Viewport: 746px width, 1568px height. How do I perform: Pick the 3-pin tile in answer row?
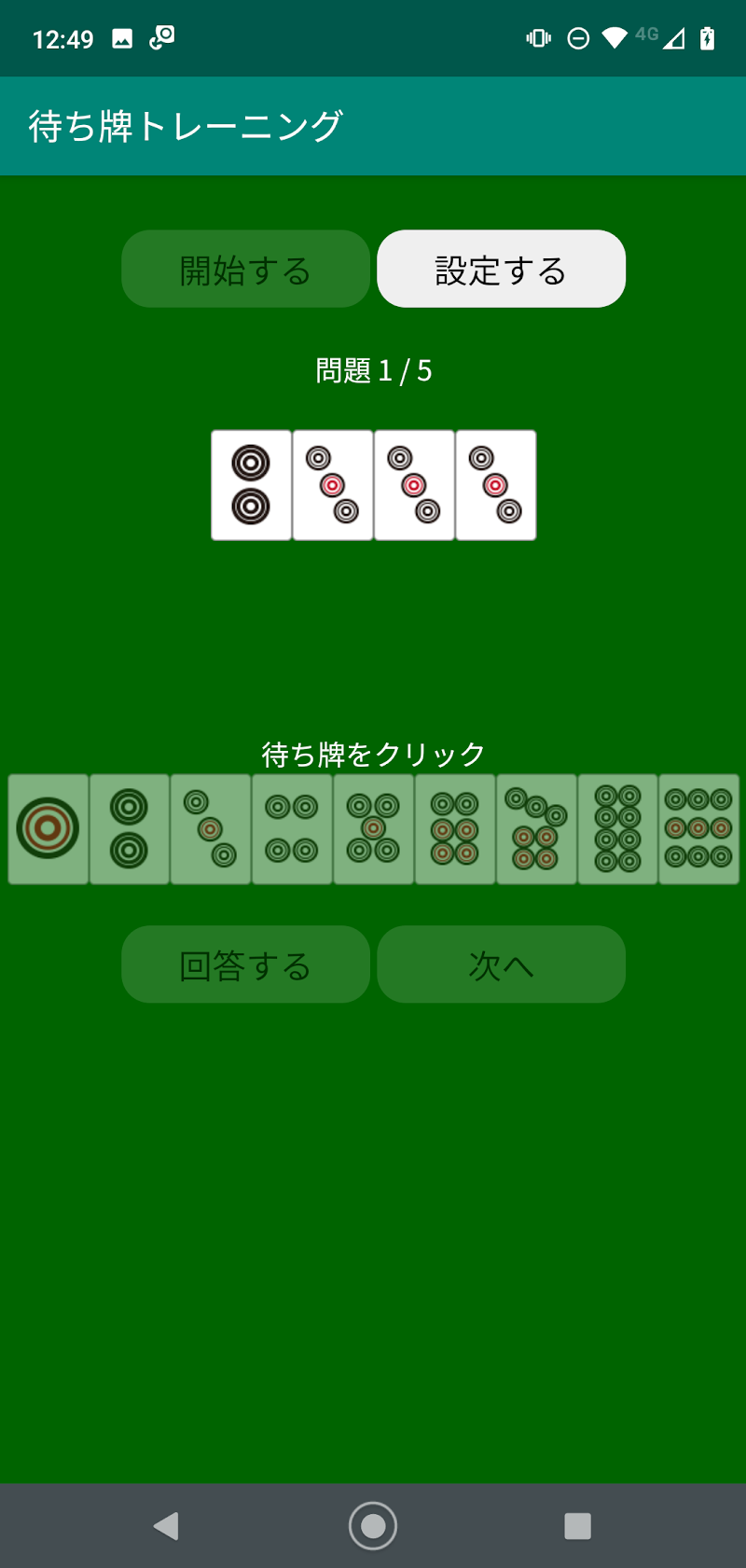(x=211, y=828)
